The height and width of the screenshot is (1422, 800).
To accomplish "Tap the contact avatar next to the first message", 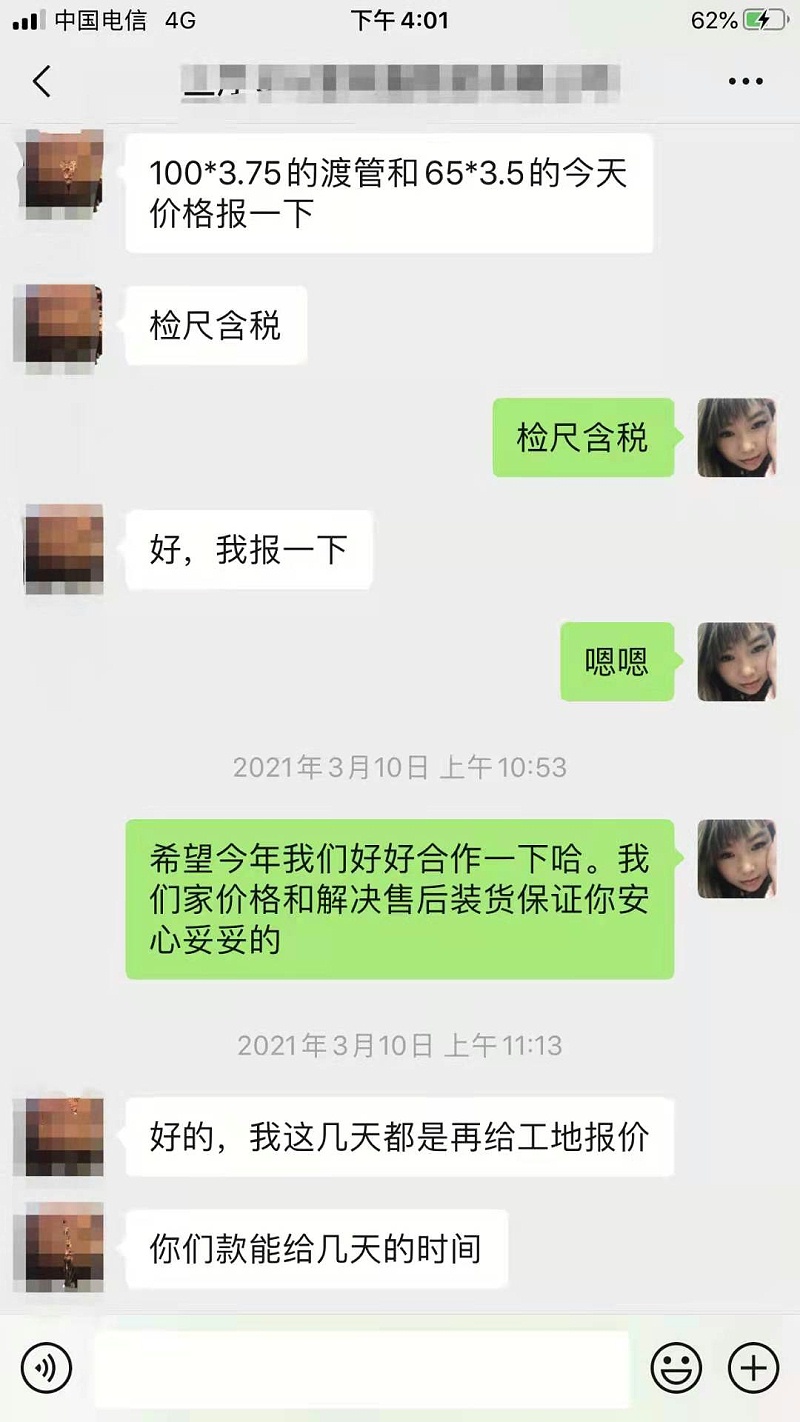I will point(60,173).
